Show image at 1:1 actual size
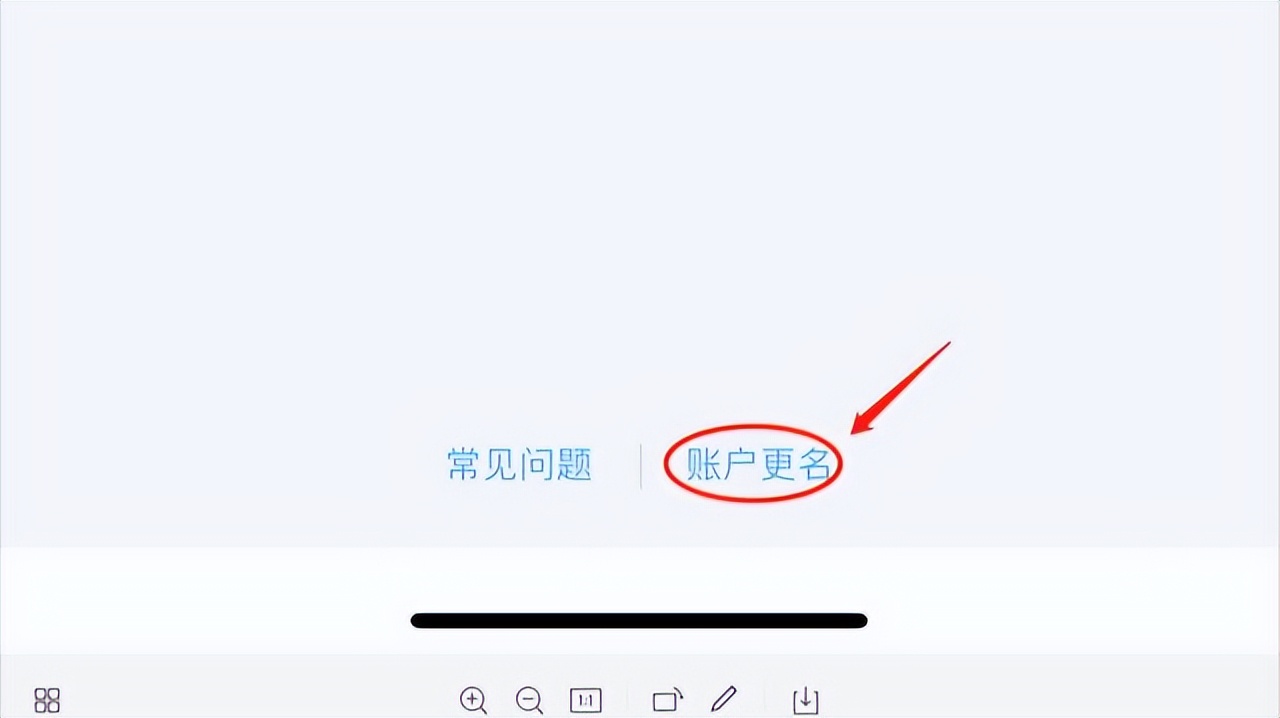Screen dimensions: 1280x718 point(586,700)
